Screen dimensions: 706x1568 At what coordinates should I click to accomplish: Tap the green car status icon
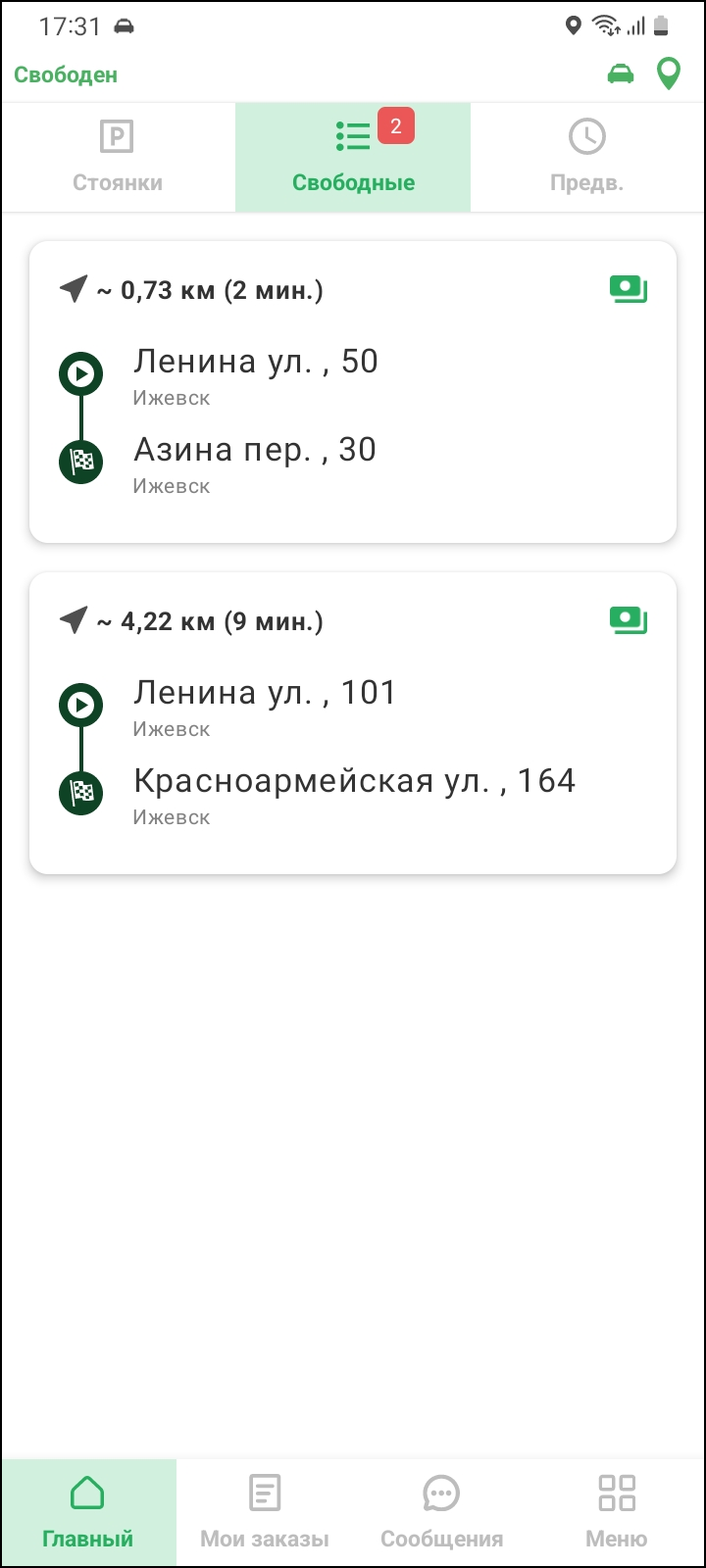(x=621, y=74)
